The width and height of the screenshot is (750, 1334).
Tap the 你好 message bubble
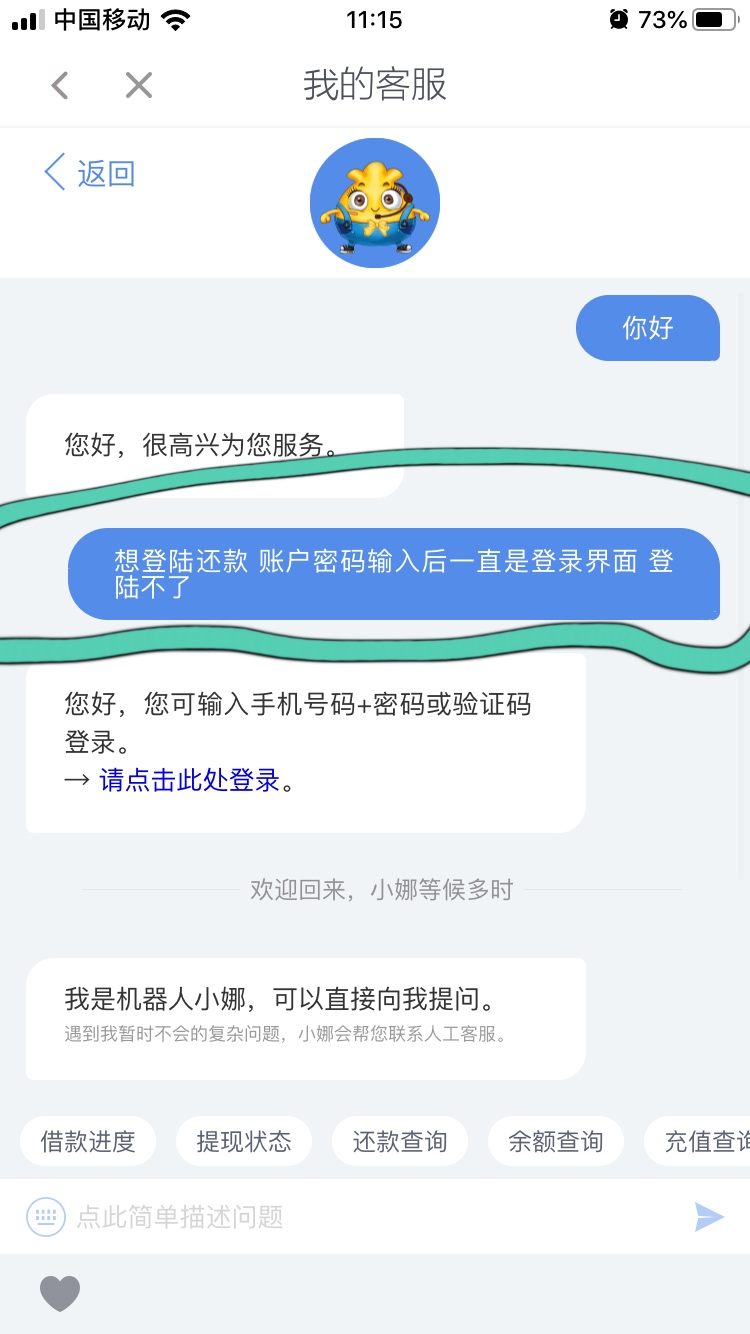coord(648,328)
